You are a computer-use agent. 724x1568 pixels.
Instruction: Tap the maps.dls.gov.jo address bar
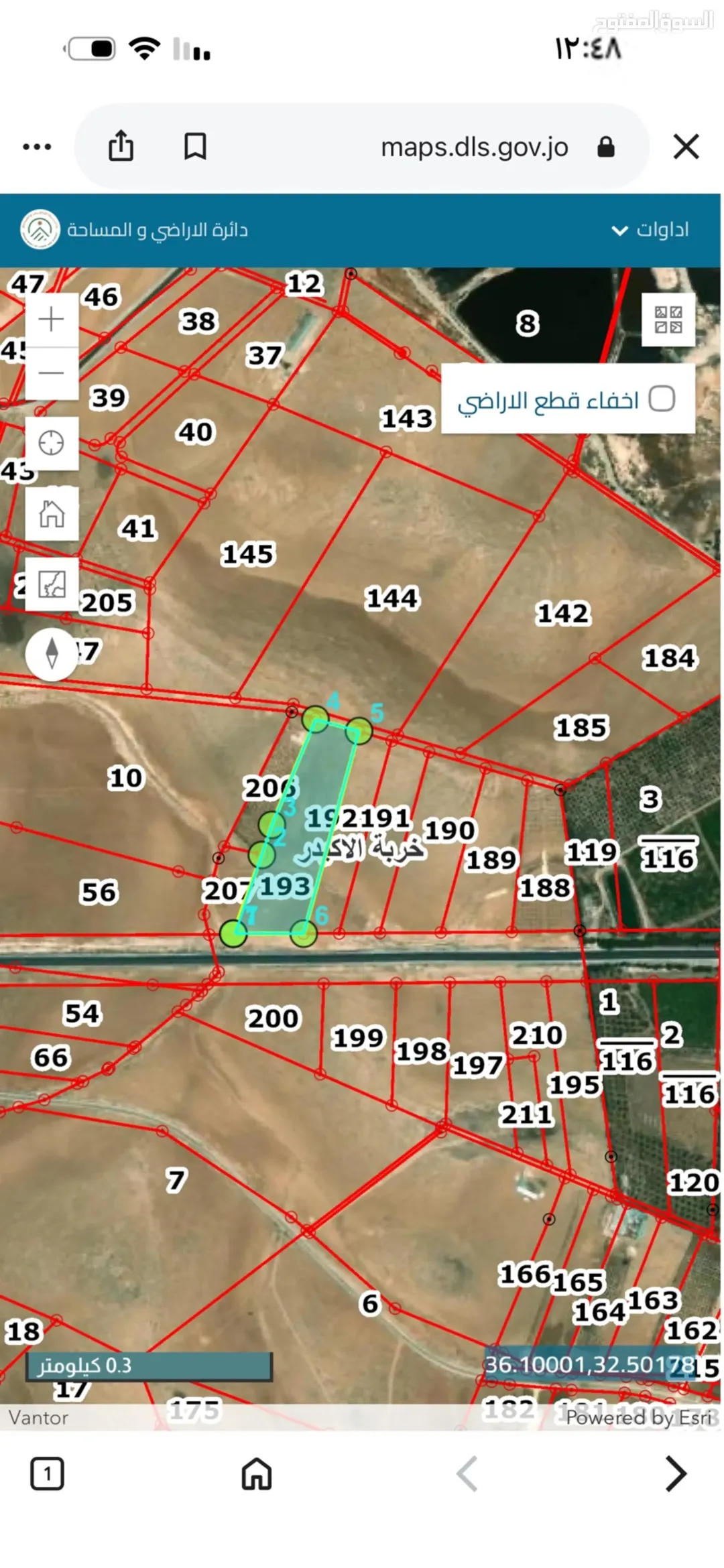[x=475, y=147]
